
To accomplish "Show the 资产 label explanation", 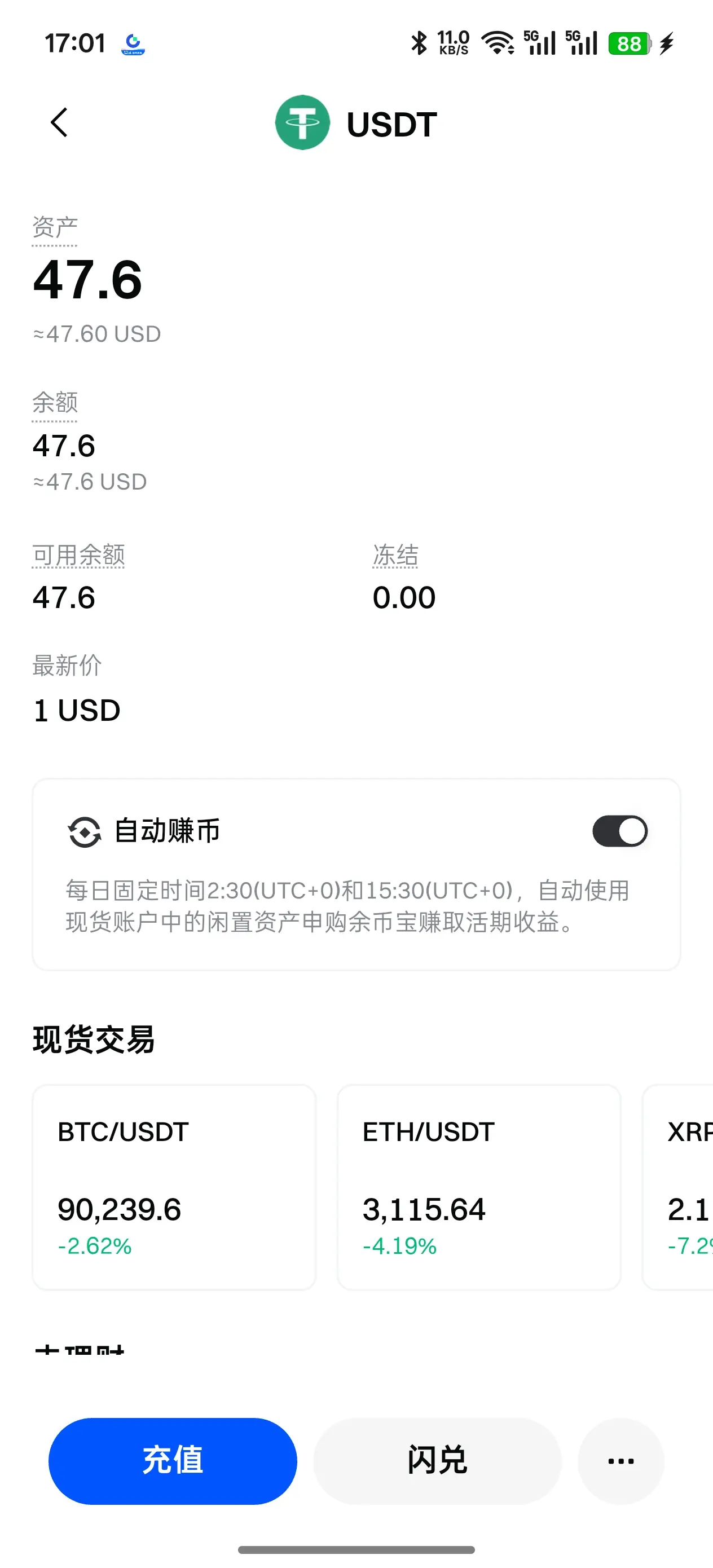I will coord(55,228).
